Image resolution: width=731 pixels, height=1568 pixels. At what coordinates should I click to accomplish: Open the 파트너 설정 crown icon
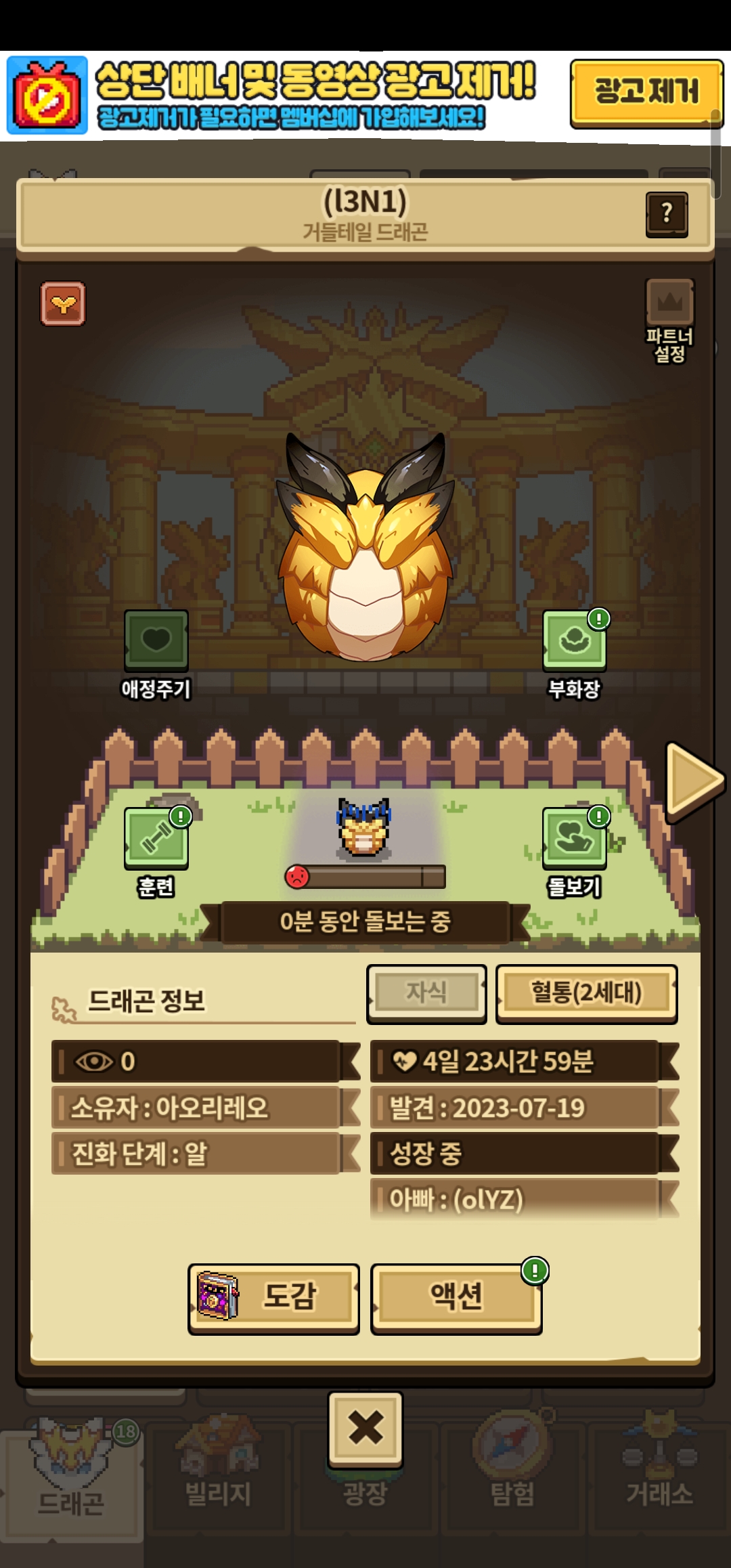coord(669,303)
